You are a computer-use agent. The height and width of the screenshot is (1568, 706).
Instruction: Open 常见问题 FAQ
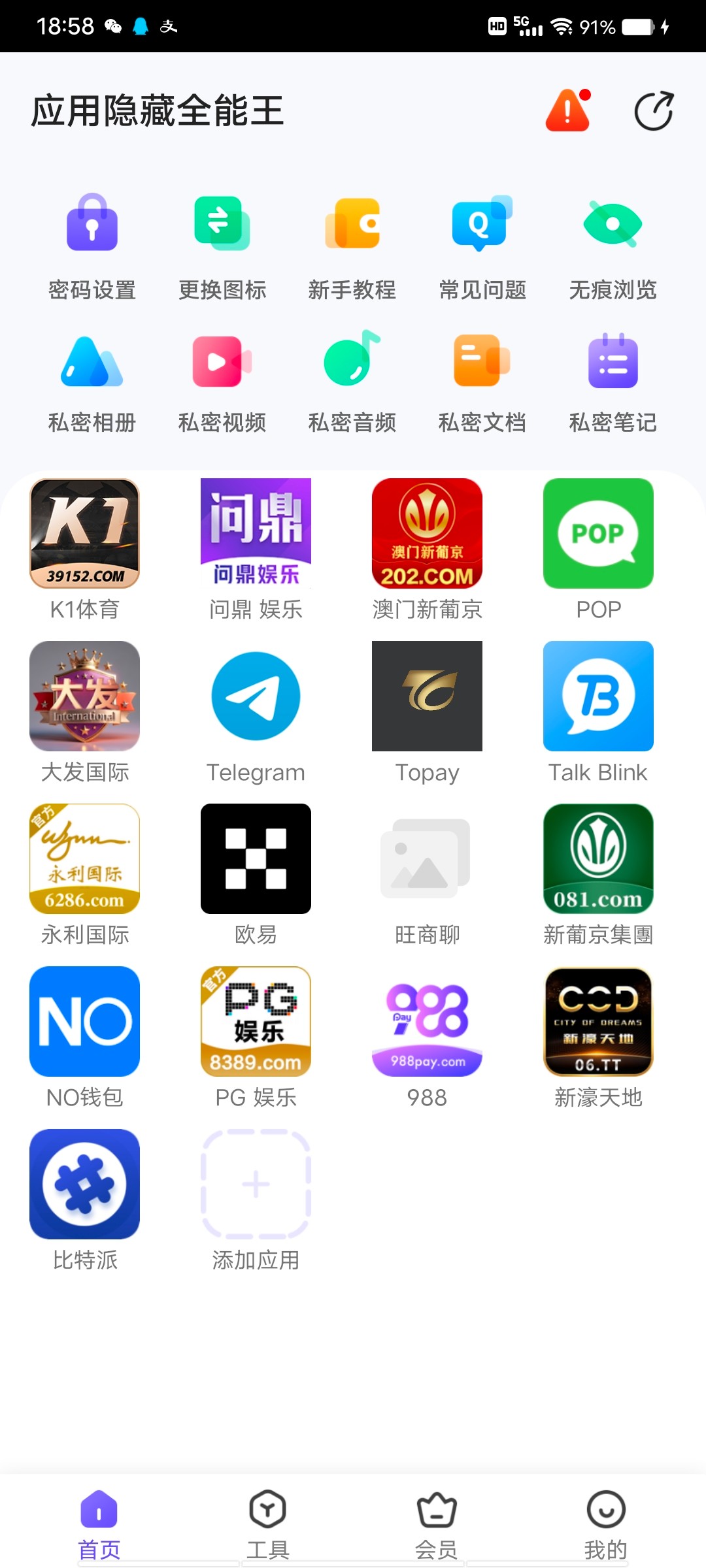(x=482, y=247)
